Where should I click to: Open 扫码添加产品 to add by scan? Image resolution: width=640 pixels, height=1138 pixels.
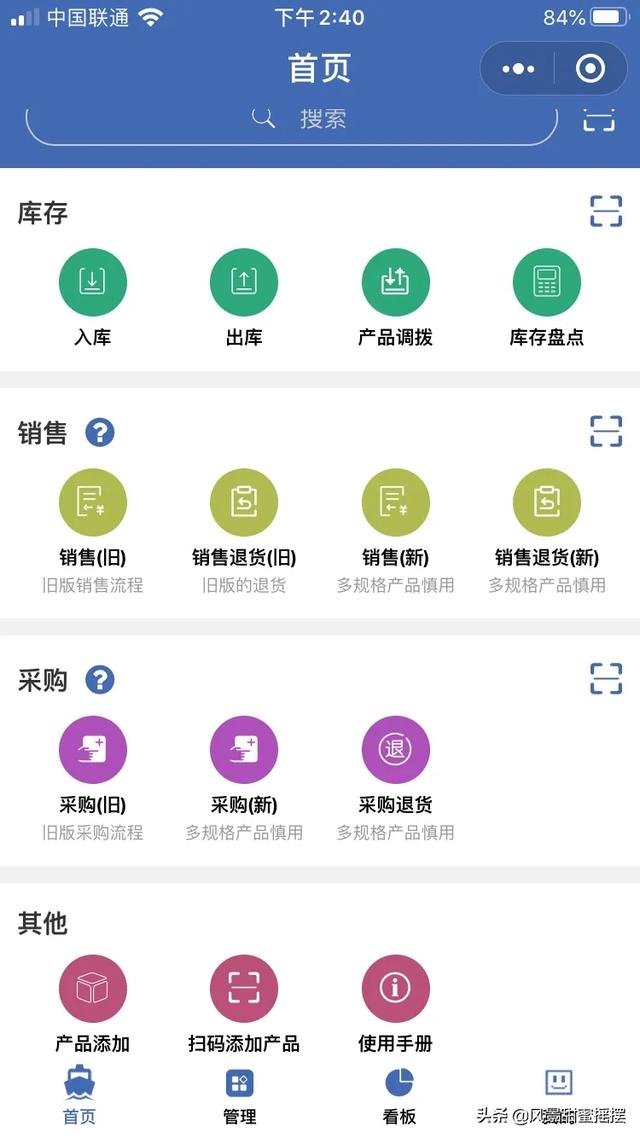coord(244,989)
